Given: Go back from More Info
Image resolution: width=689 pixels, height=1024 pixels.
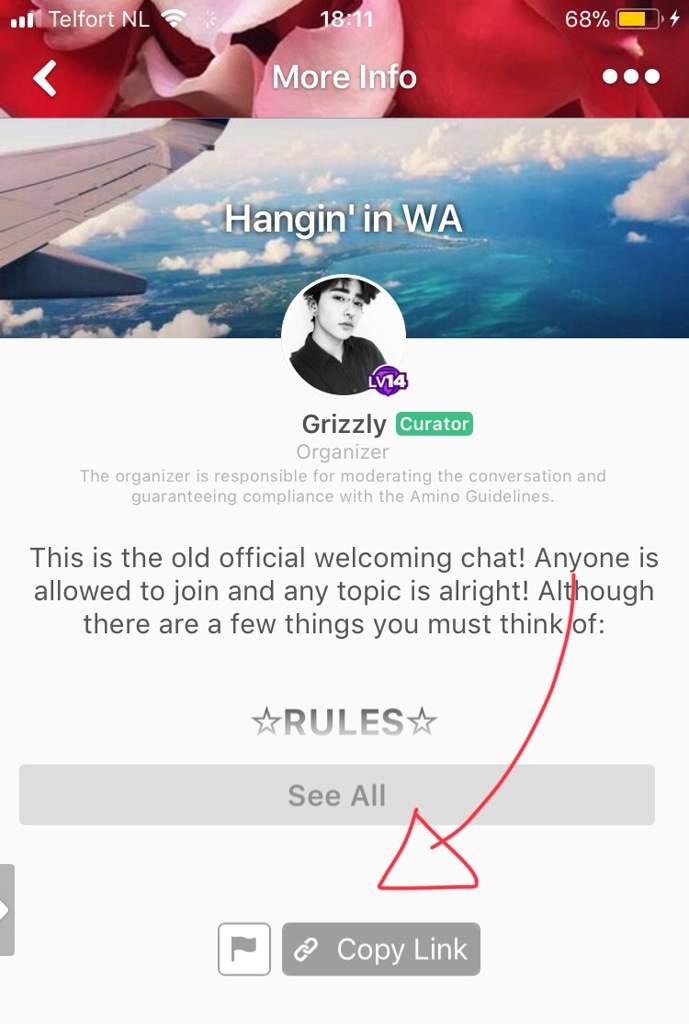Looking at the screenshot, I should pos(45,78).
